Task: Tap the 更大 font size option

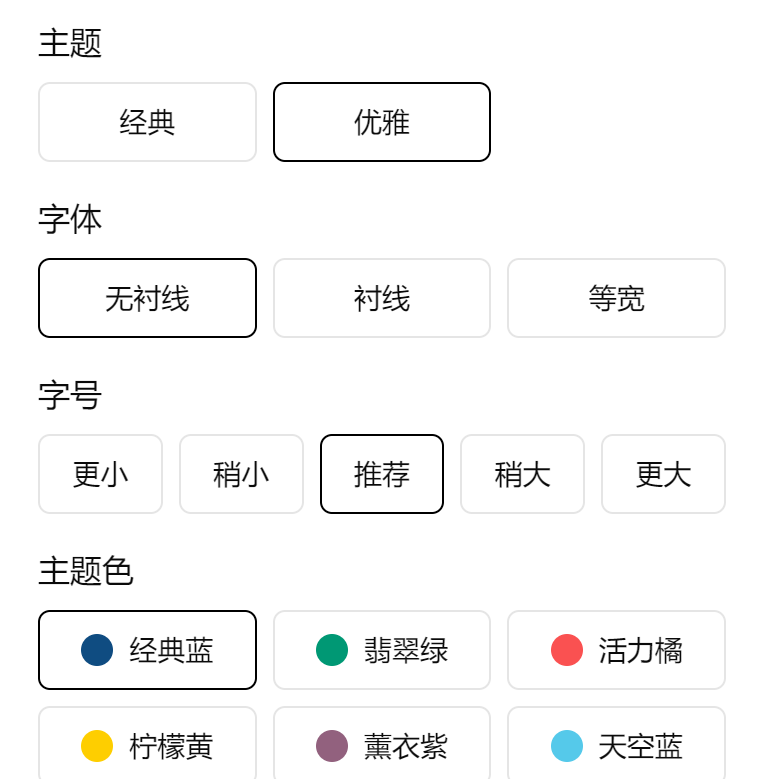Action: coord(663,474)
